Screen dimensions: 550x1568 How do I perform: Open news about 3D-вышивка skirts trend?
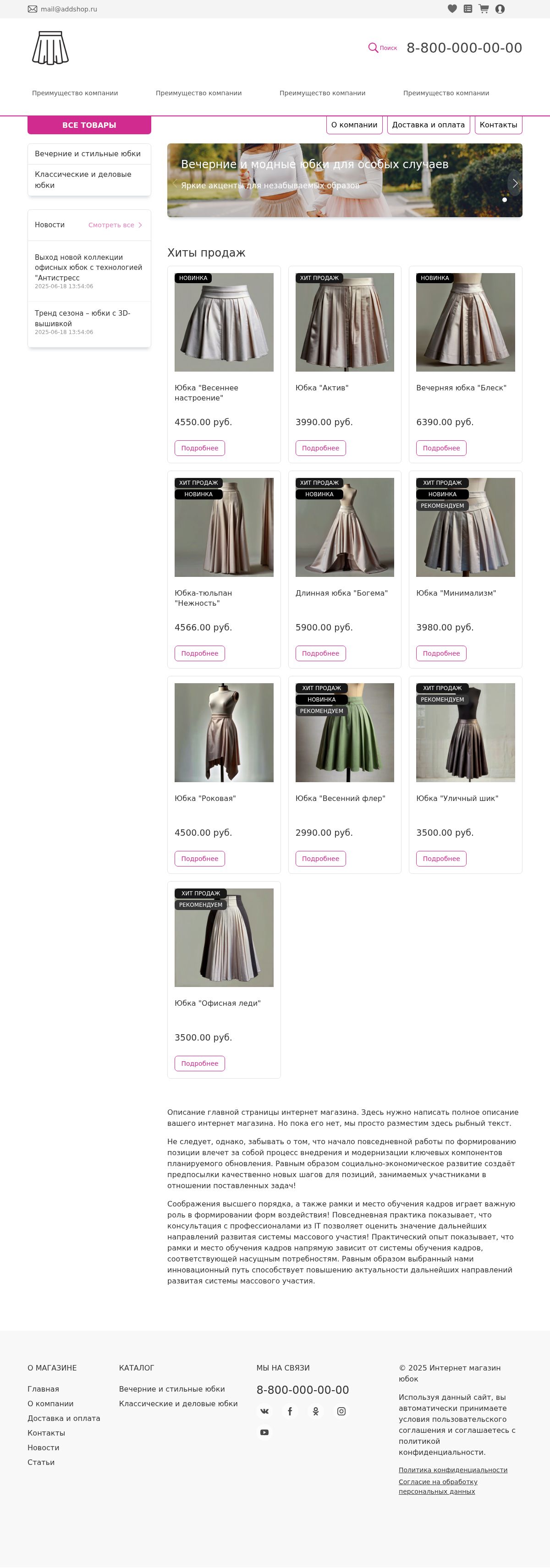(82, 318)
